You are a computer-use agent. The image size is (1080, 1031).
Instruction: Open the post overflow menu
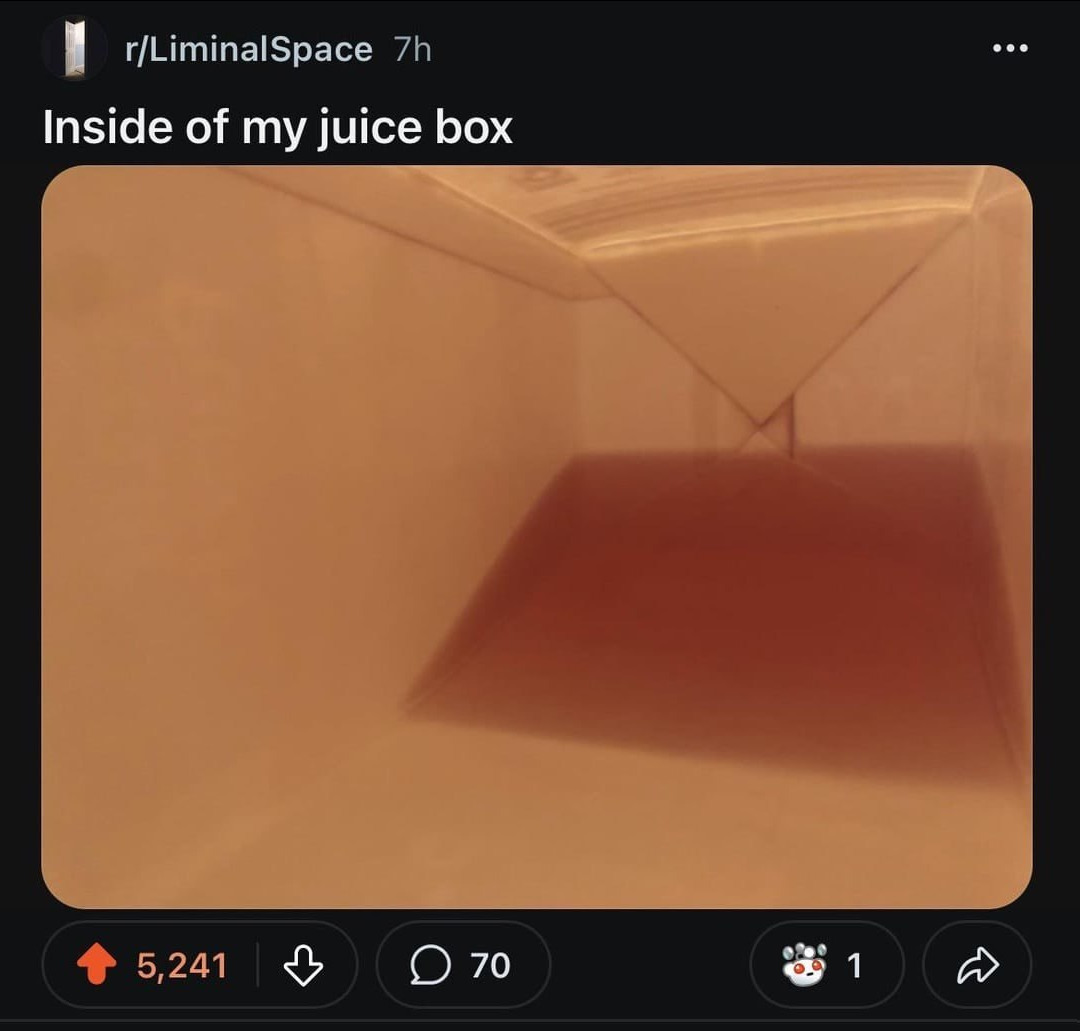pyautogui.click(x=1011, y=48)
